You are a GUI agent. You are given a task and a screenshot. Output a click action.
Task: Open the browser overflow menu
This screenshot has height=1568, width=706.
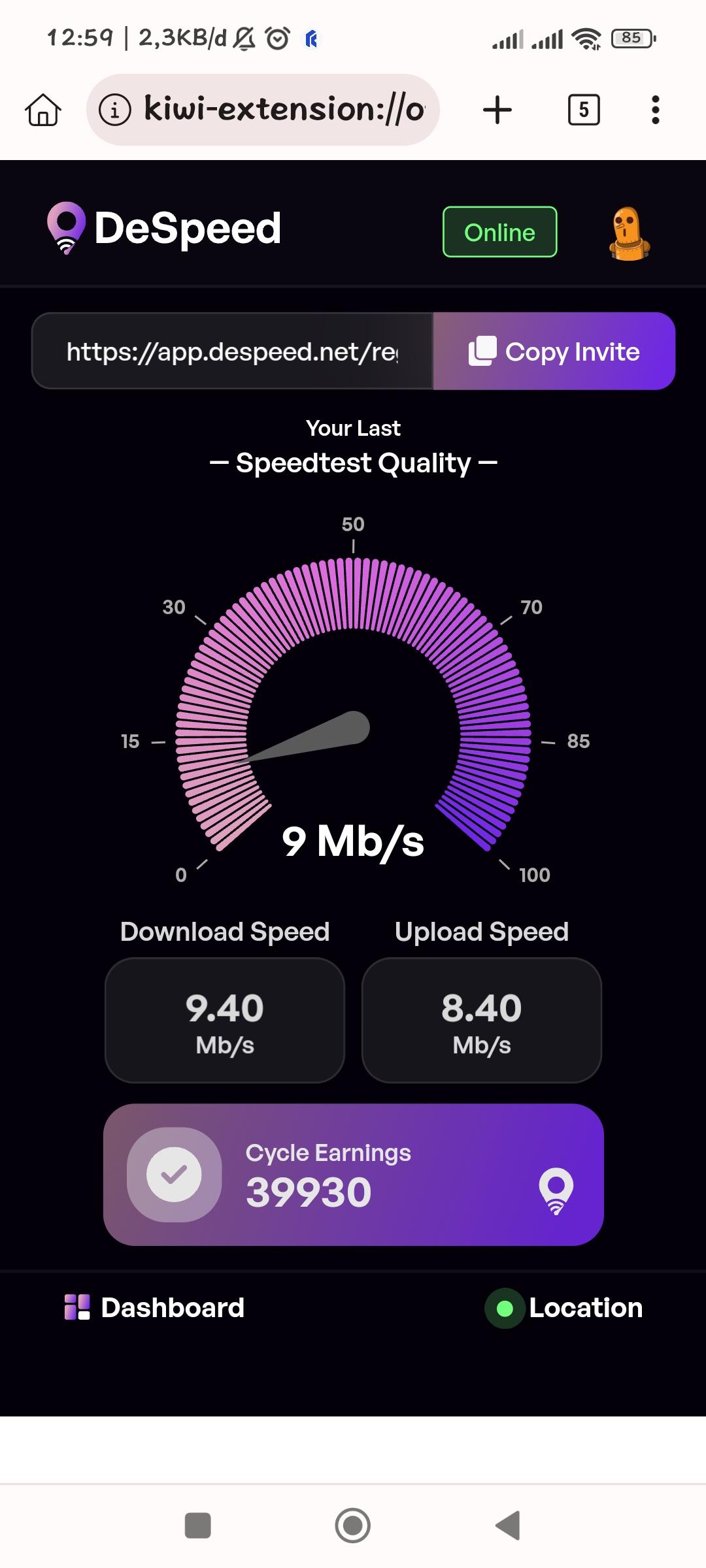[x=655, y=110]
